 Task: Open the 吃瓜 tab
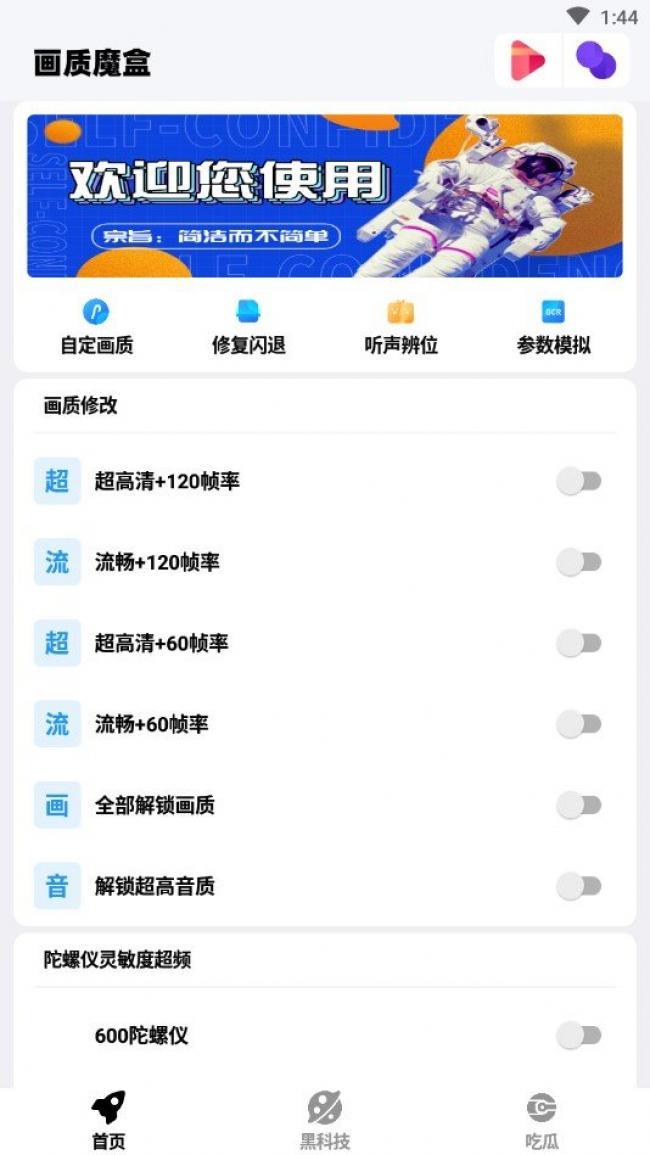click(x=541, y=1120)
